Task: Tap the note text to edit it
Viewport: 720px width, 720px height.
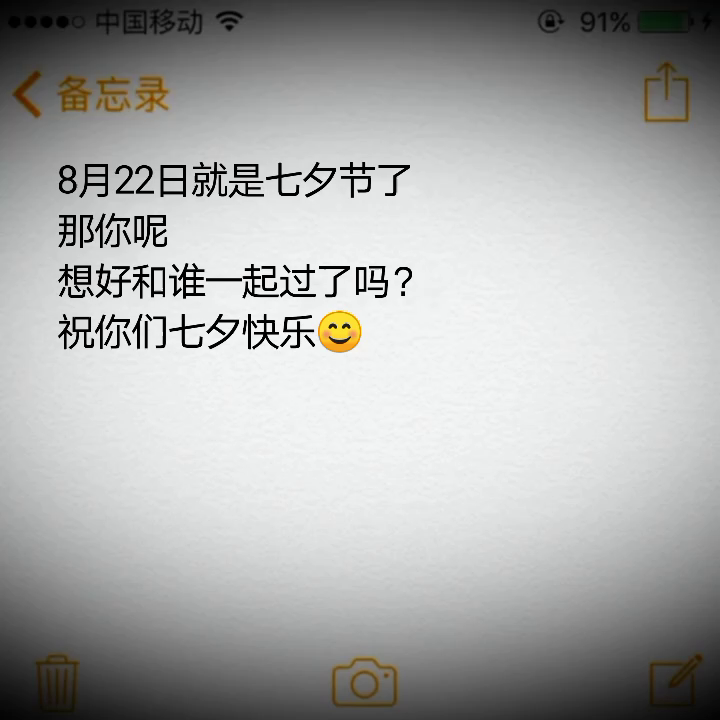Action: pyautogui.click(x=235, y=258)
